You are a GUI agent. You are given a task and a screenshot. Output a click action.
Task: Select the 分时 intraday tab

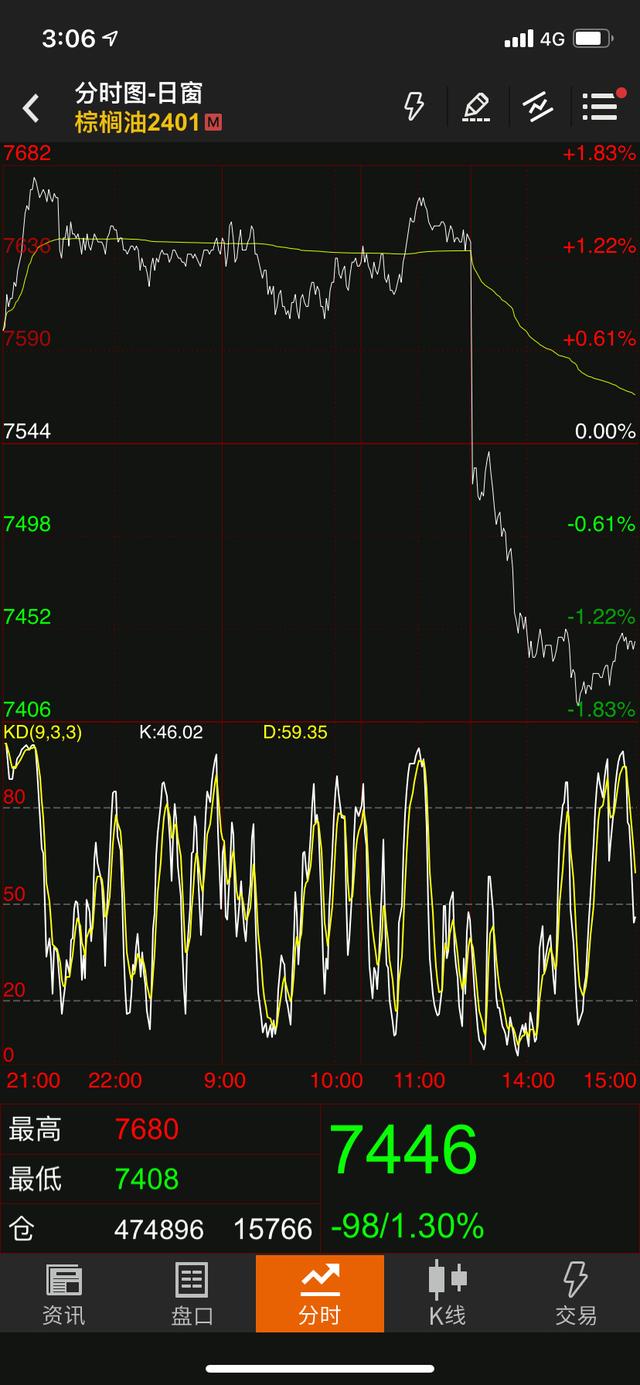point(319,1293)
